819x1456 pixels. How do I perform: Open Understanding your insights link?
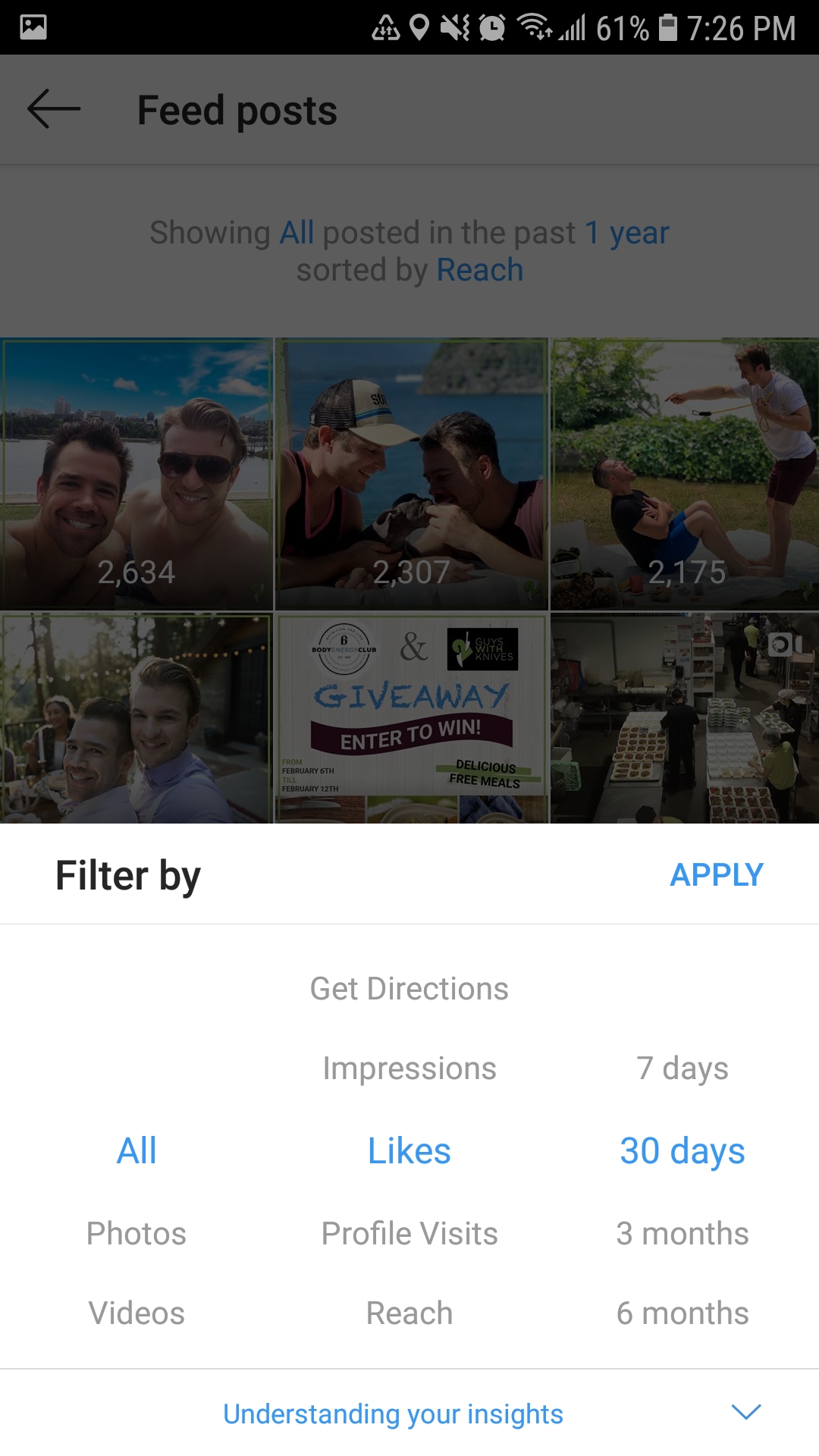393,1414
